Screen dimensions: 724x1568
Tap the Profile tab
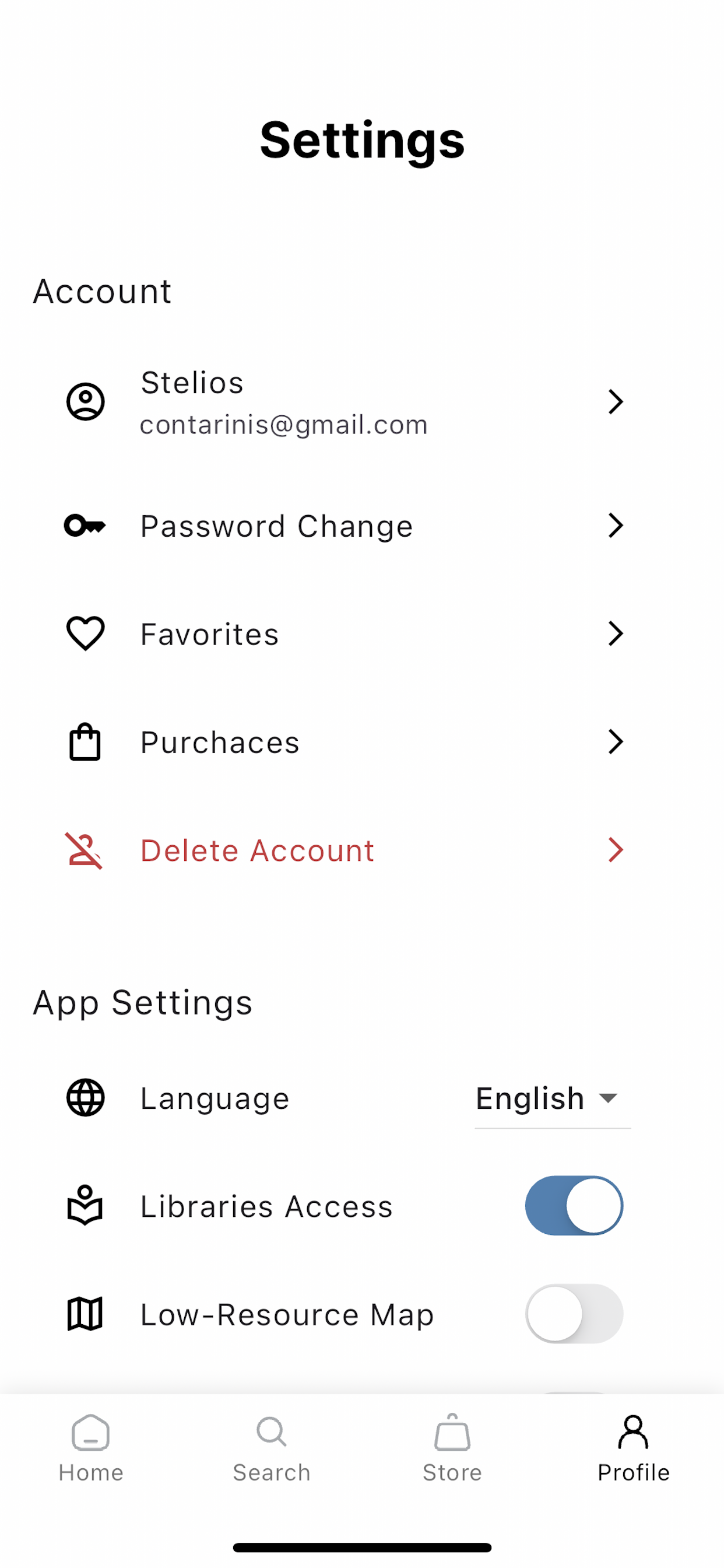(x=633, y=1448)
